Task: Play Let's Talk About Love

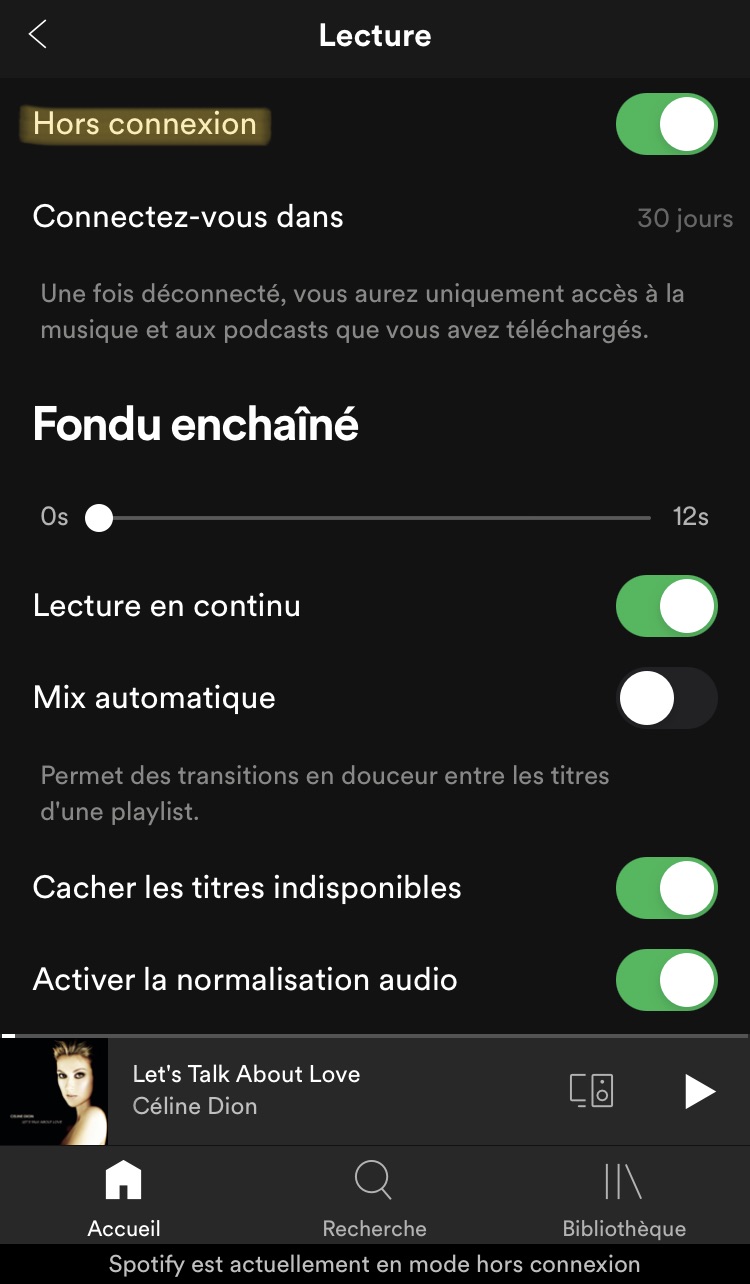Action: coord(699,1091)
